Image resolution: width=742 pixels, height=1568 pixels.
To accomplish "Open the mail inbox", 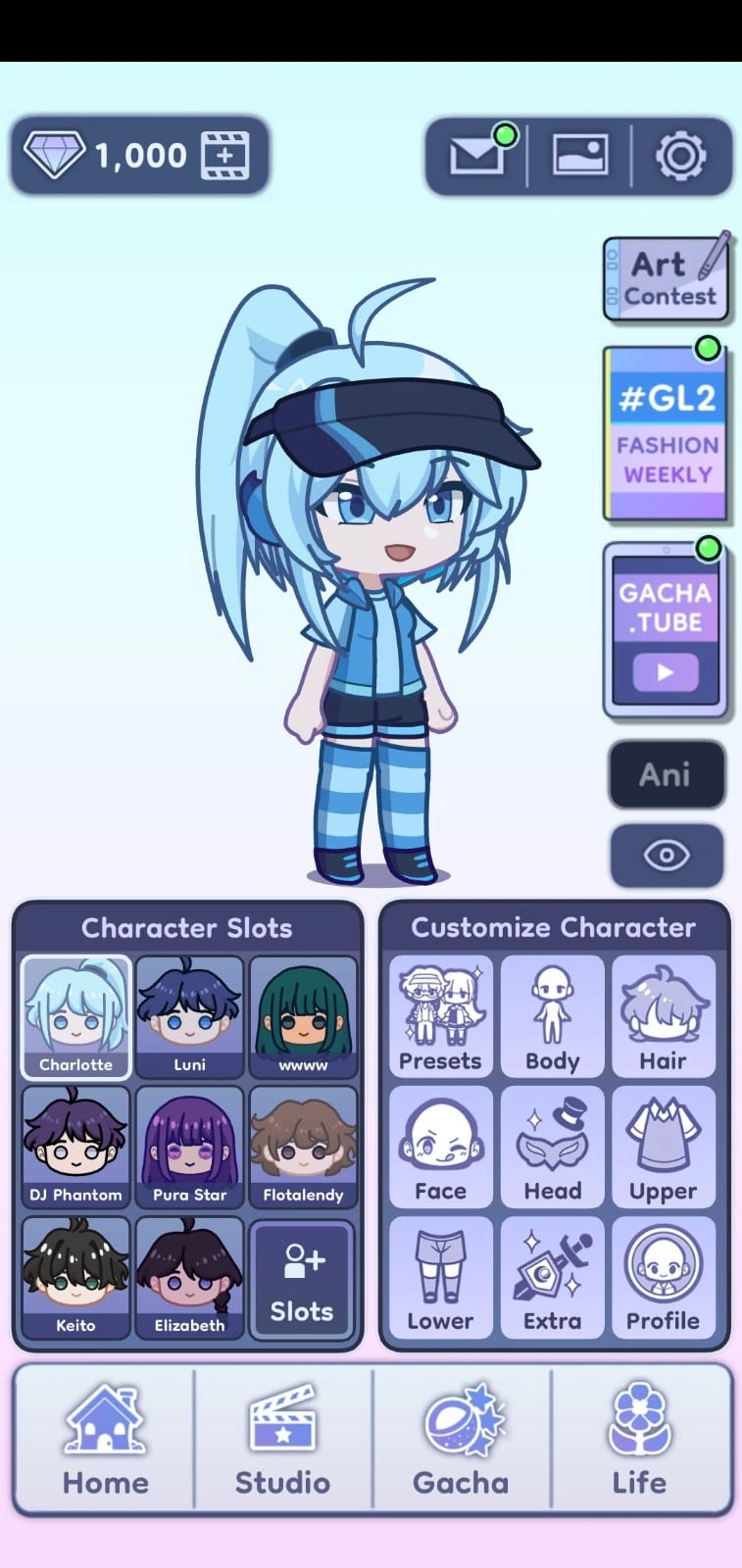I will pyautogui.click(x=479, y=156).
